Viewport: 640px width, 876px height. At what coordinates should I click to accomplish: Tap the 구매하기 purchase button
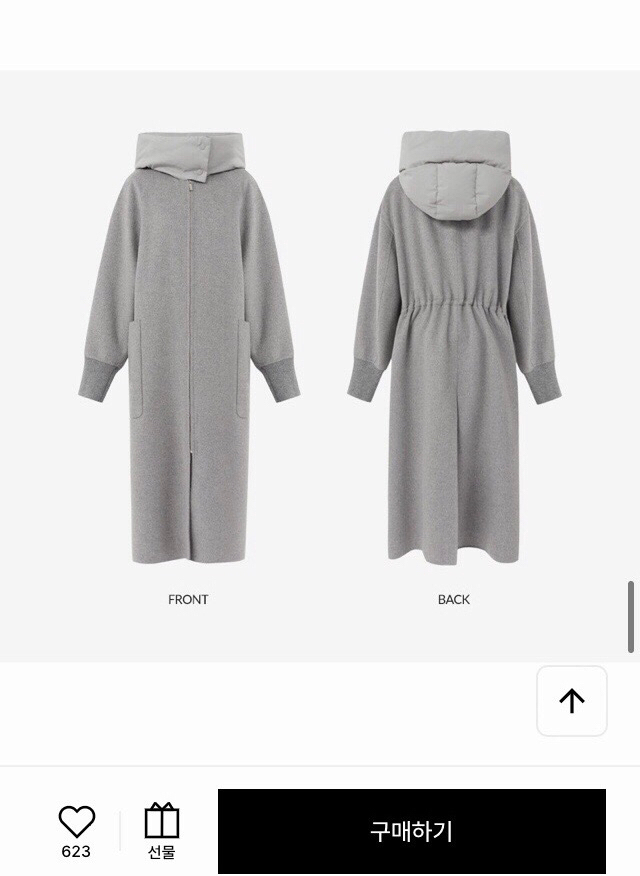411,831
